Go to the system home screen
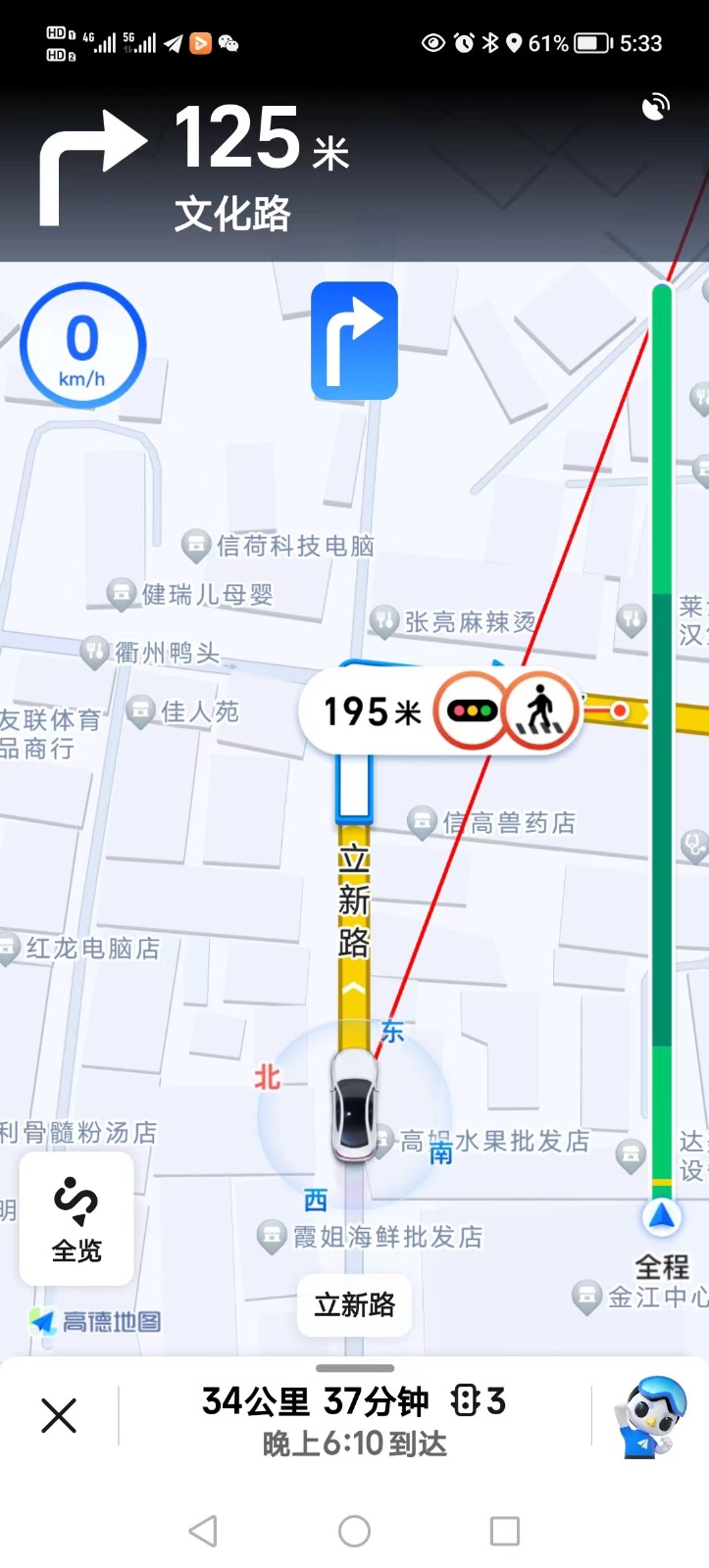 pos(354,1531)
